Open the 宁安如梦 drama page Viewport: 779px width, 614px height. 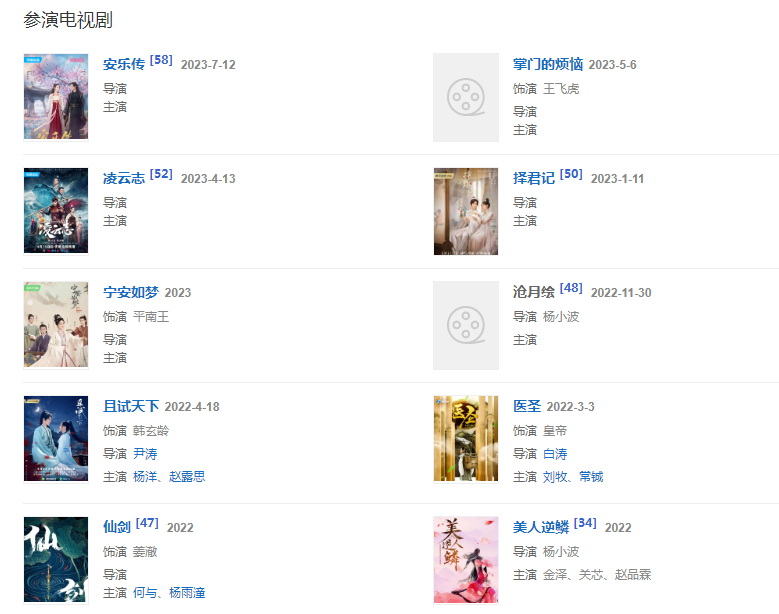click(x=131, y=293)
